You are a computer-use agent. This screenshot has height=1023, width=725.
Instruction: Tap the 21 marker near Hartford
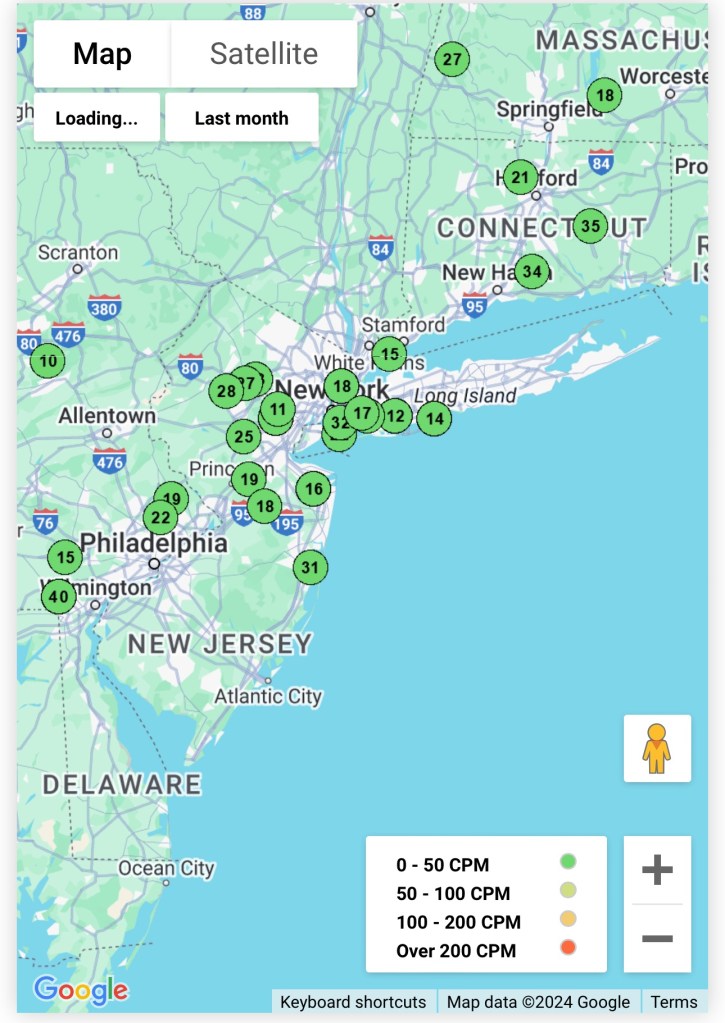520,179
